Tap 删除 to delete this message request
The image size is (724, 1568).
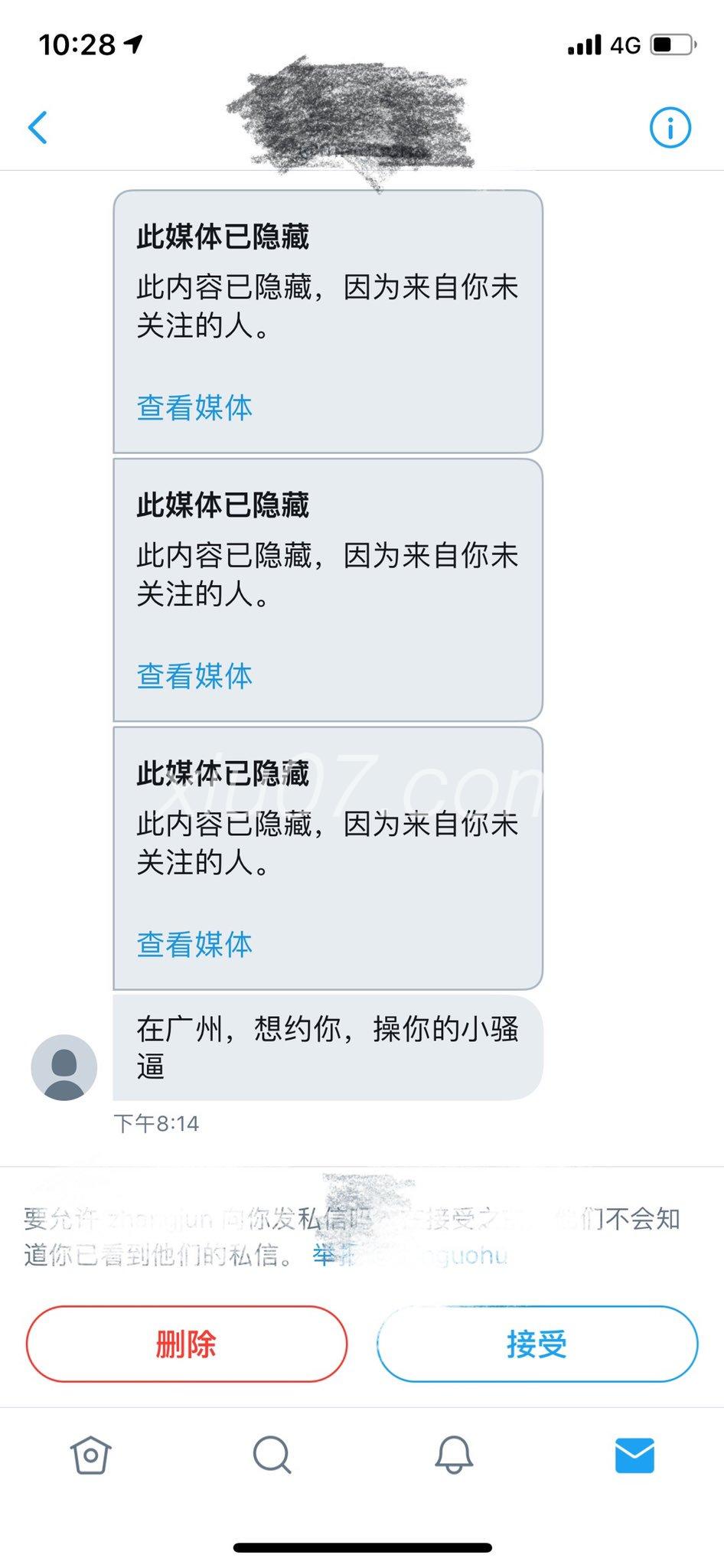[x=186, y=1344]
